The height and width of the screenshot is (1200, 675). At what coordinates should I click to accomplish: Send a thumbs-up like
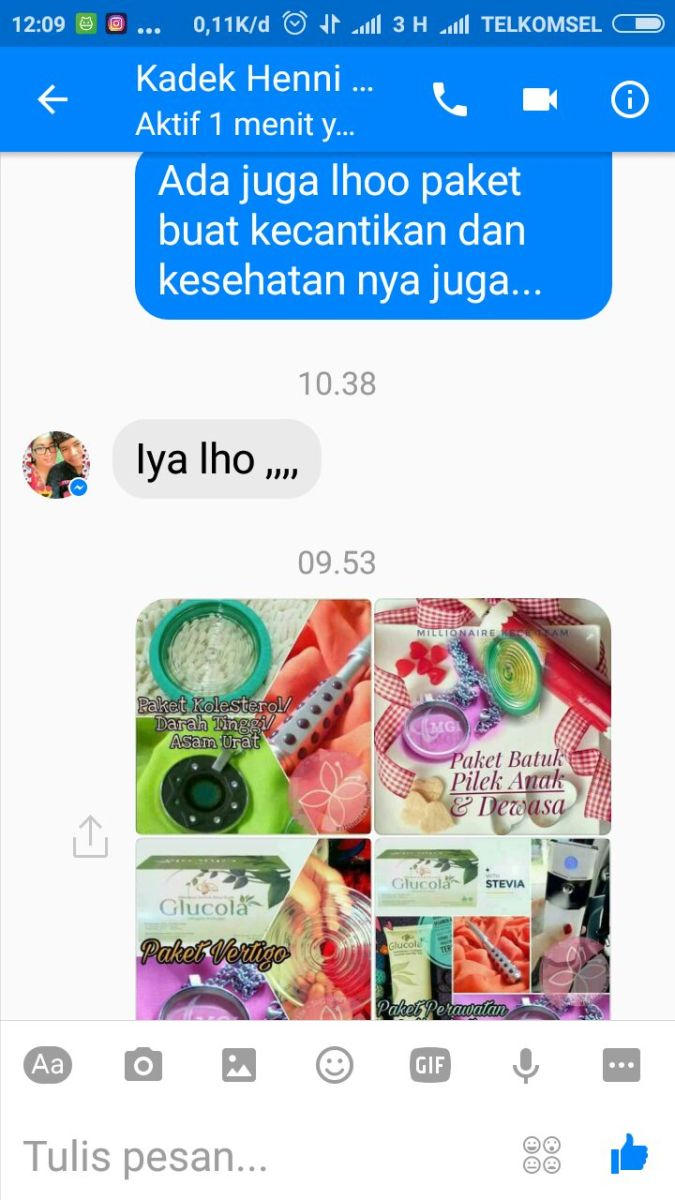coord(629,1154)
